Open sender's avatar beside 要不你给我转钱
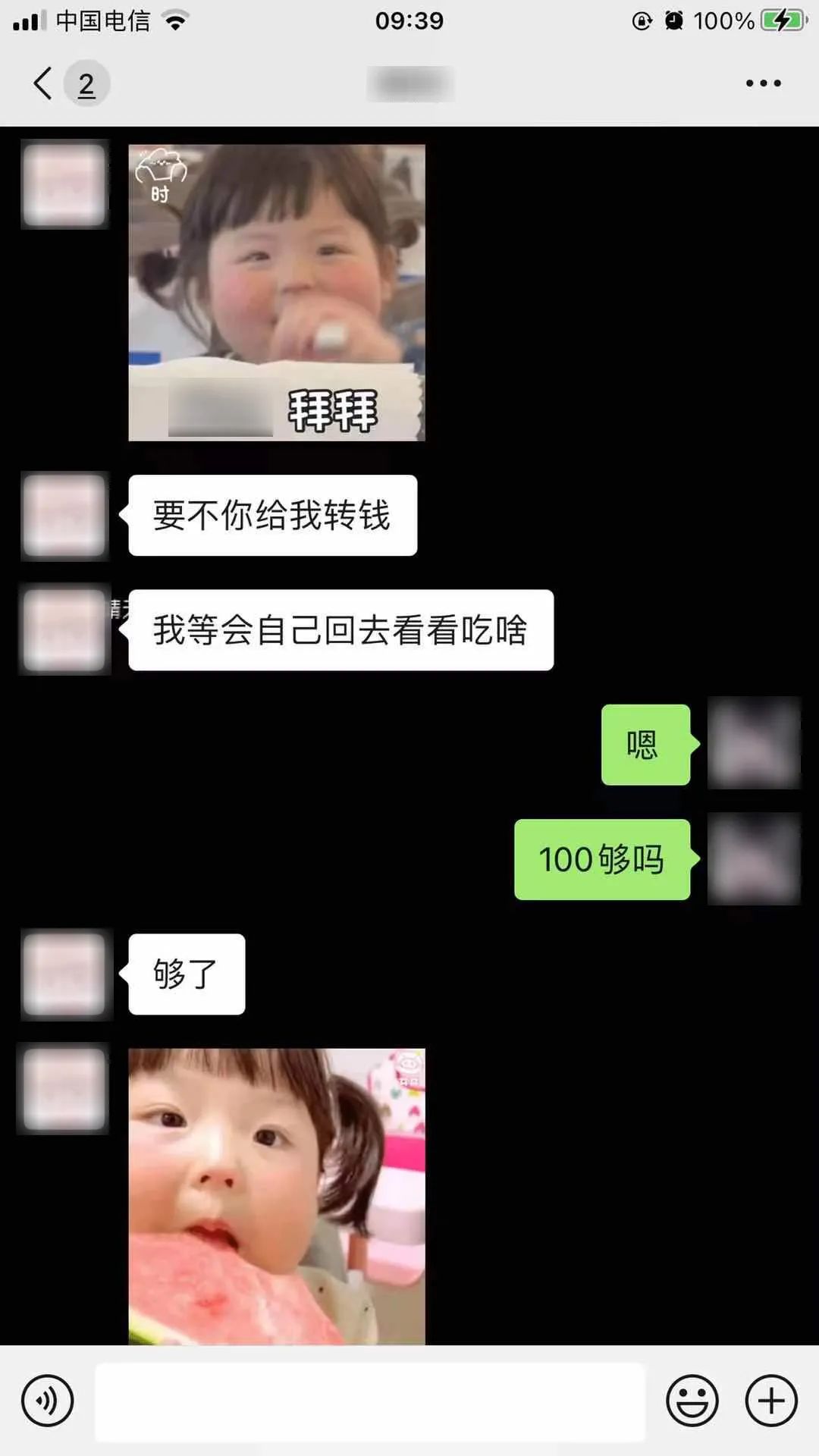The image size is (819, 1456). click(x=64, y=516)
